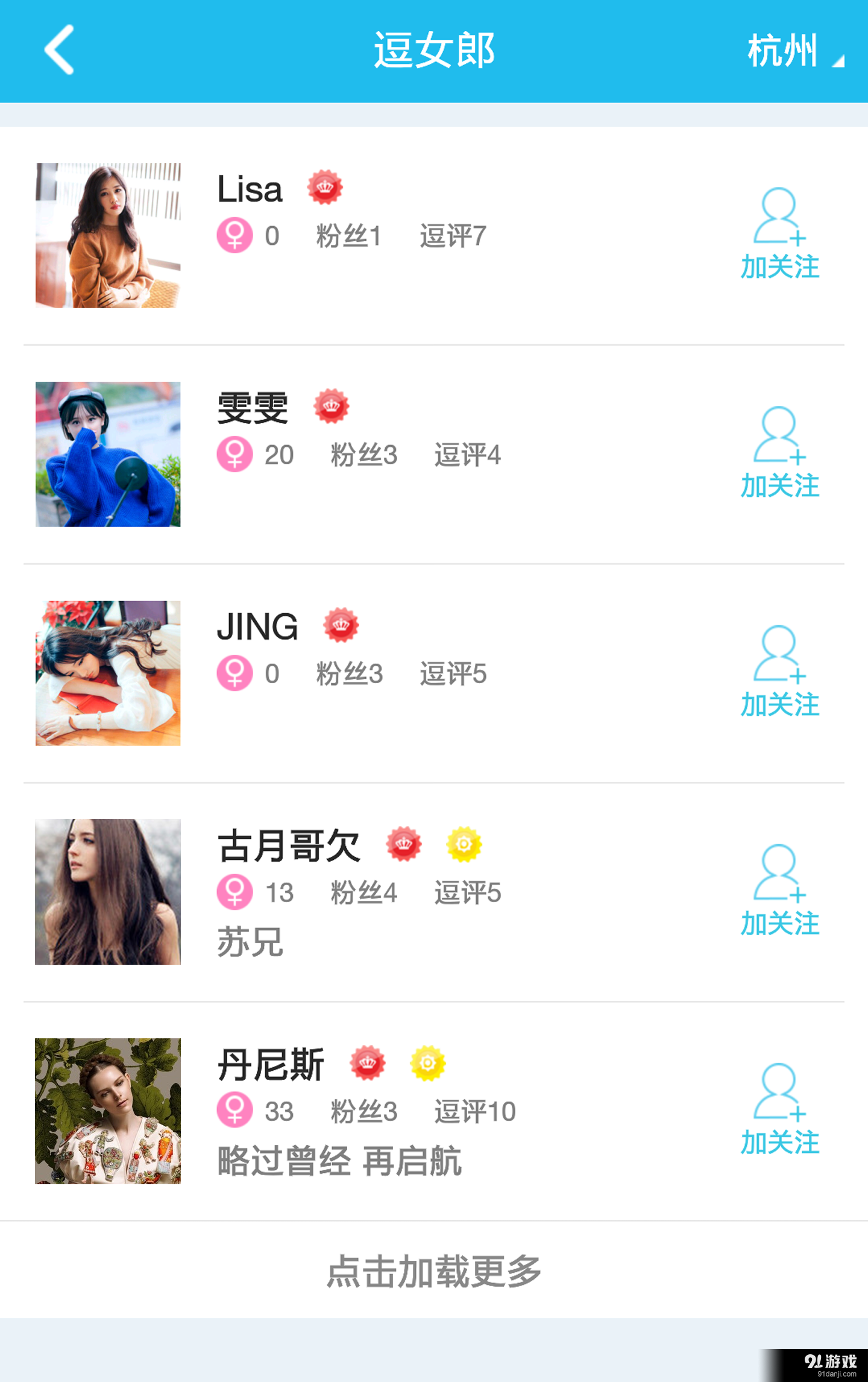Open 粉丝3 link for 雯雯
Viewport: 868px width, 1382px height.
(x=363, y=455)
